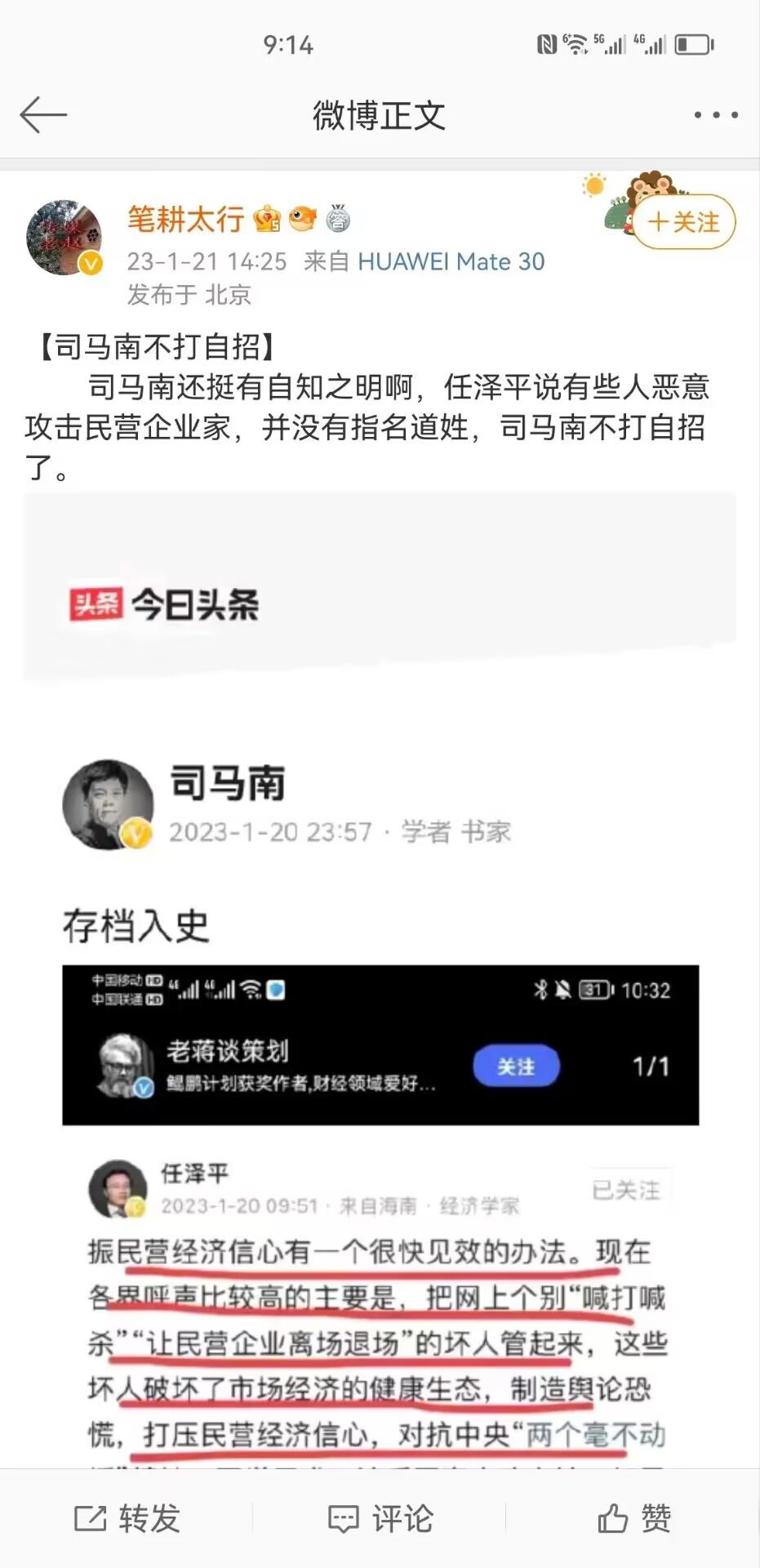The height and width of the screenshot is (1568, 760).
Task: Click the fish medal icon next to username
Action: point(302,219)
